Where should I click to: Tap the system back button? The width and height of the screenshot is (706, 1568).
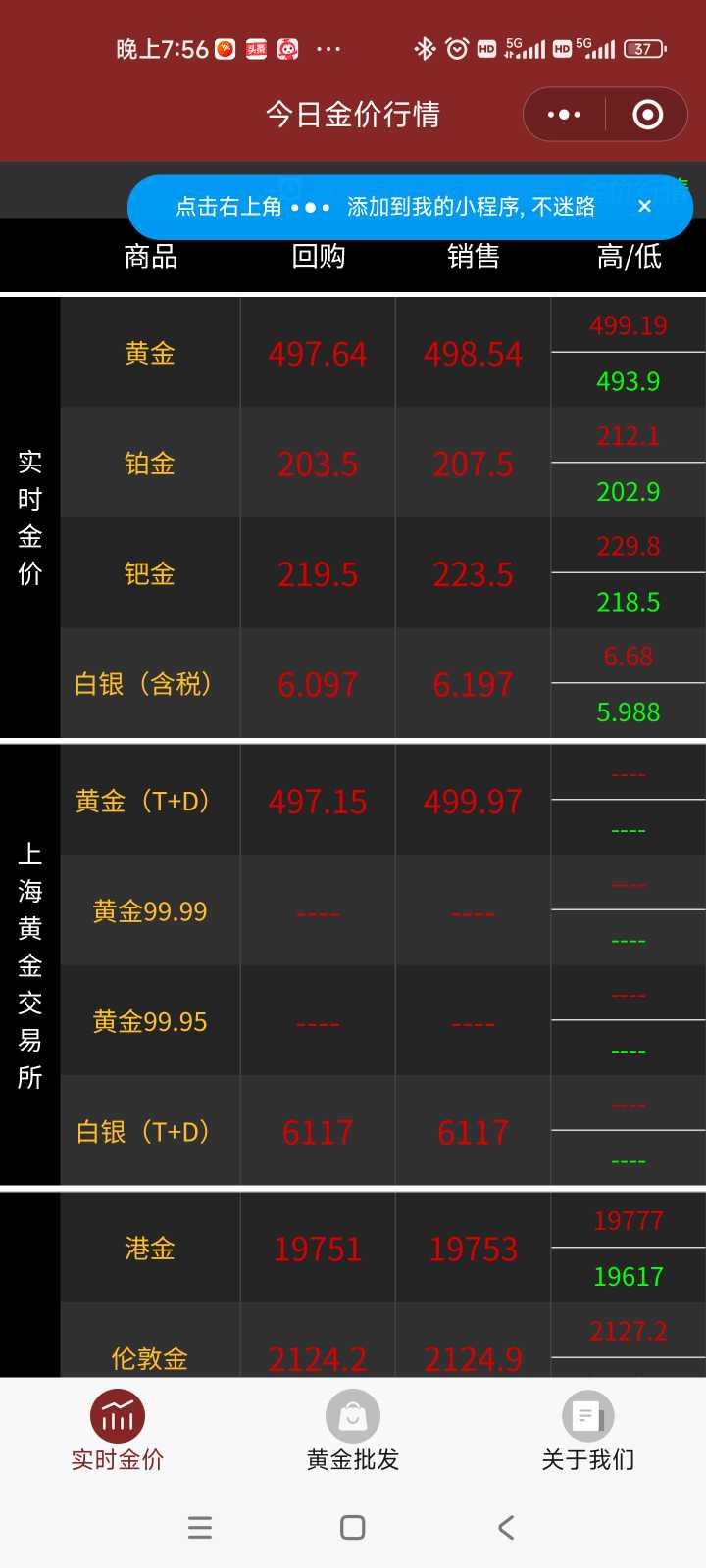coord(506,1527)
